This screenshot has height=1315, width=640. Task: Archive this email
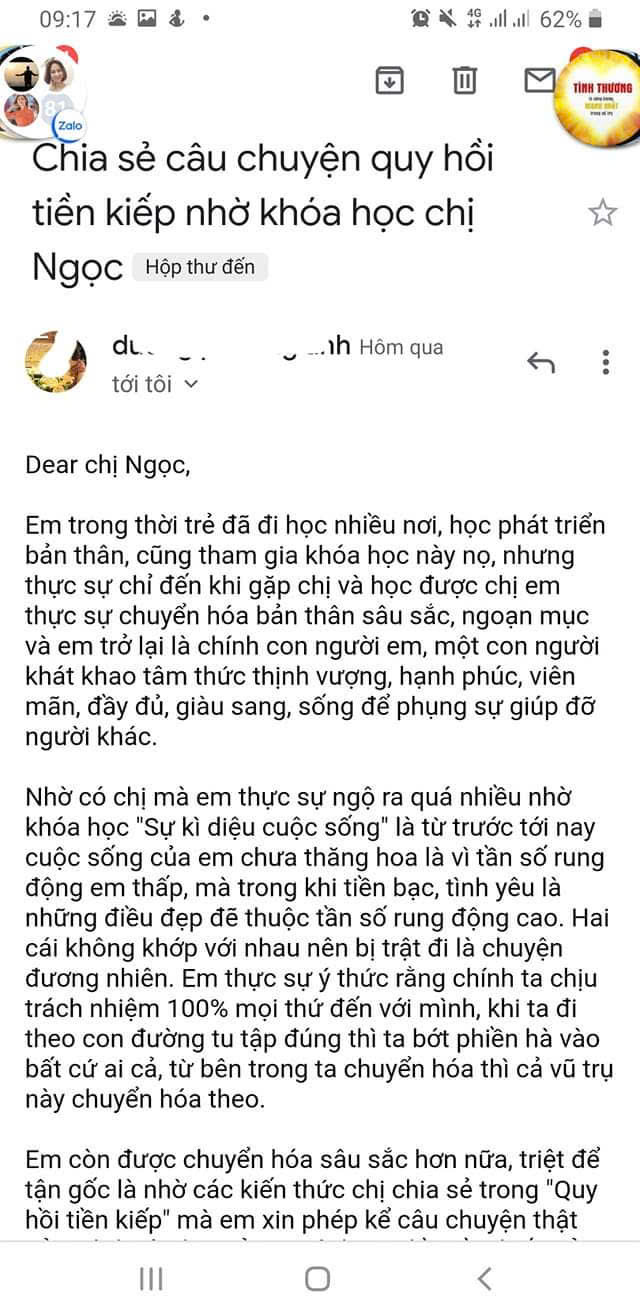click(x=389, y=80)
